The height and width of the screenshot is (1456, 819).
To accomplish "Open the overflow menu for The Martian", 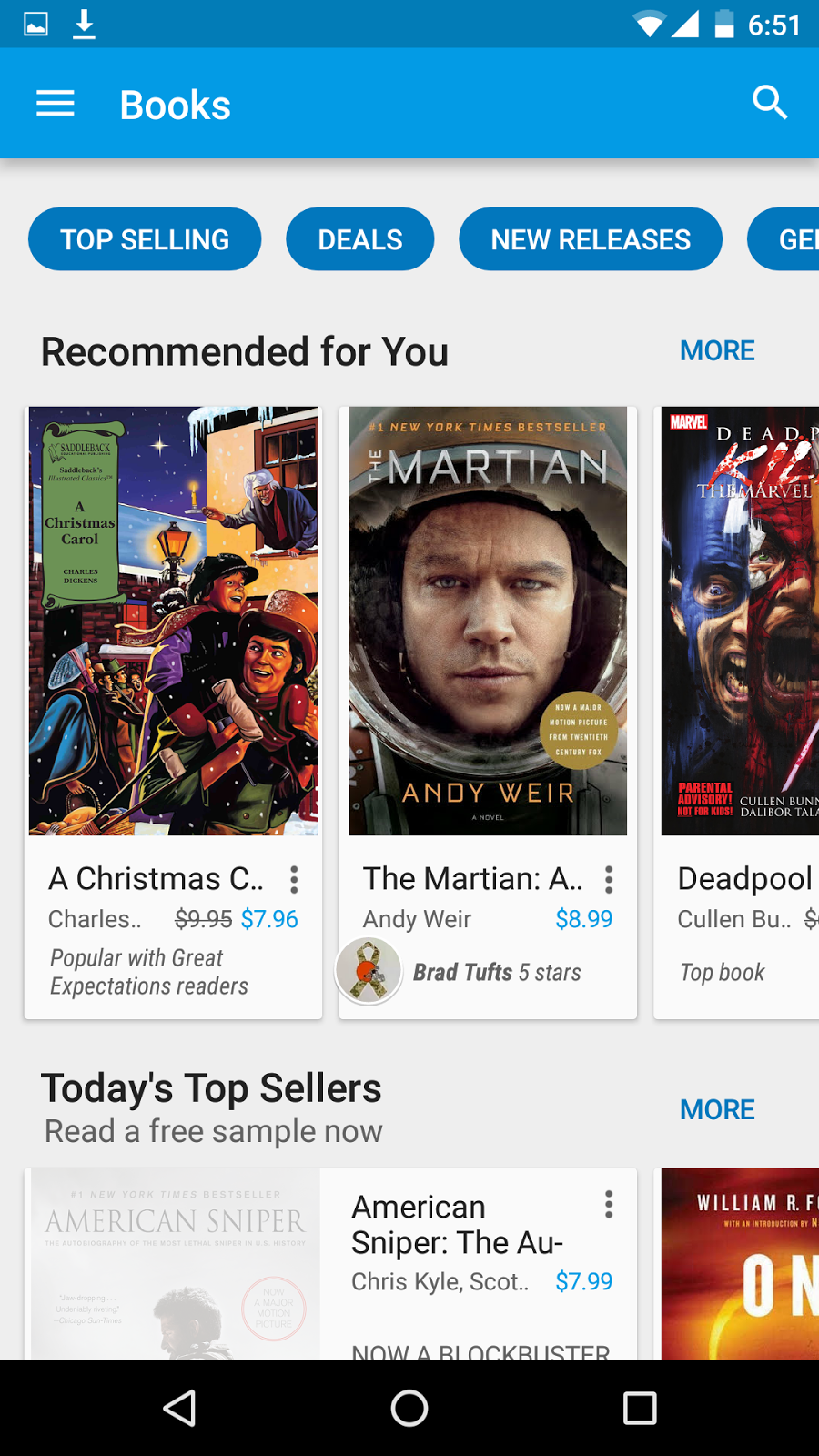I will pos(608,880).
